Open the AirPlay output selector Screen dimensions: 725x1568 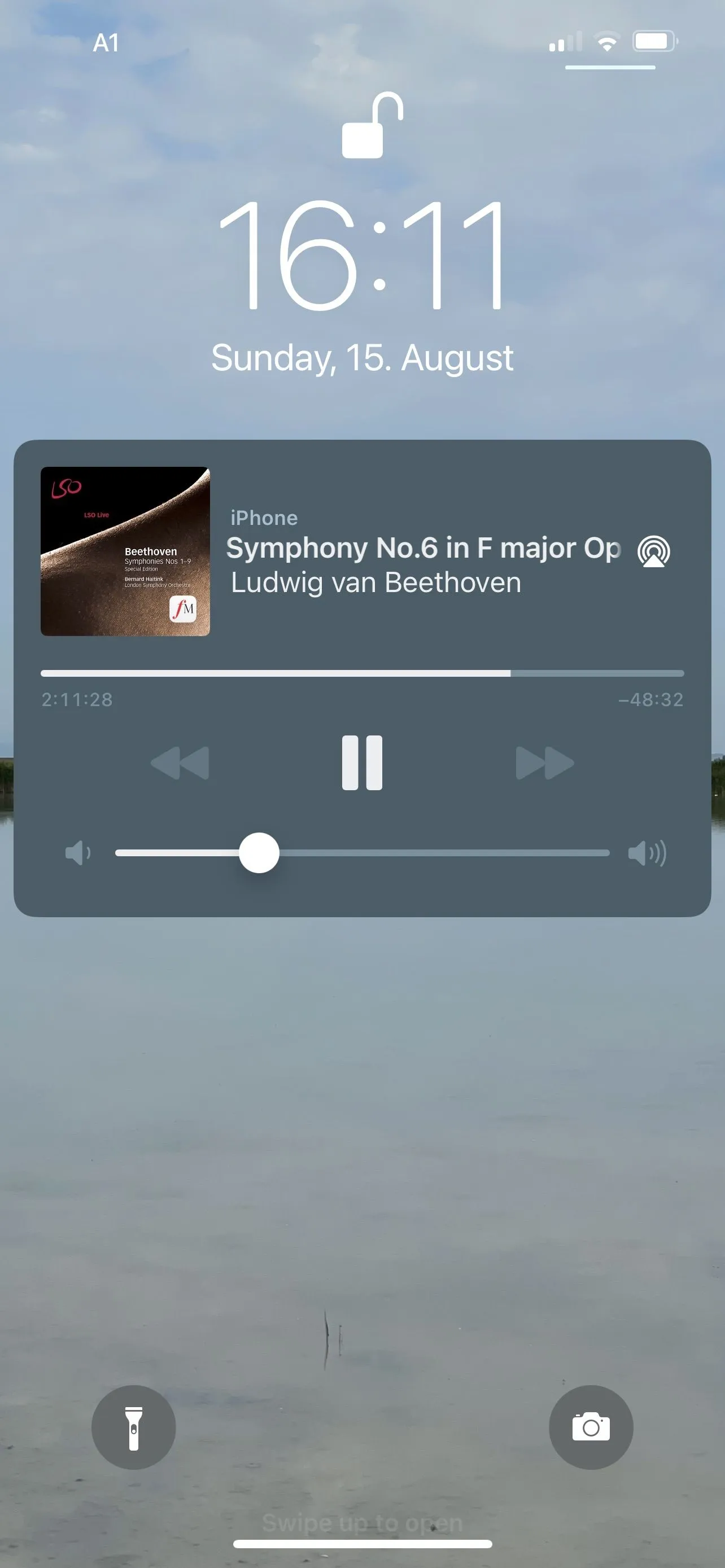tap(653, 551)
